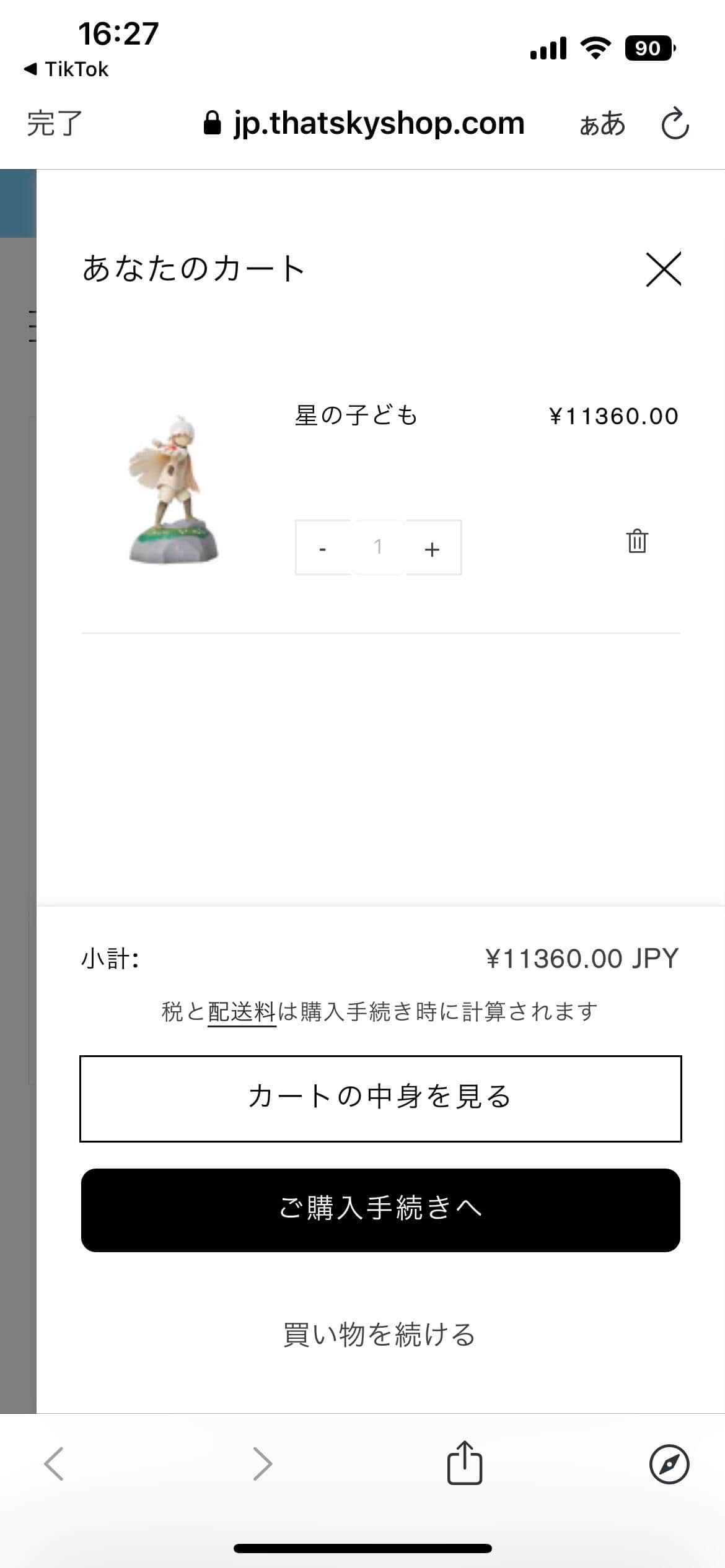Image resolution: width=725 pixels, height=1568 pixels.
Task: Go back with the browser back arrow
Action: pos(55,1464)
